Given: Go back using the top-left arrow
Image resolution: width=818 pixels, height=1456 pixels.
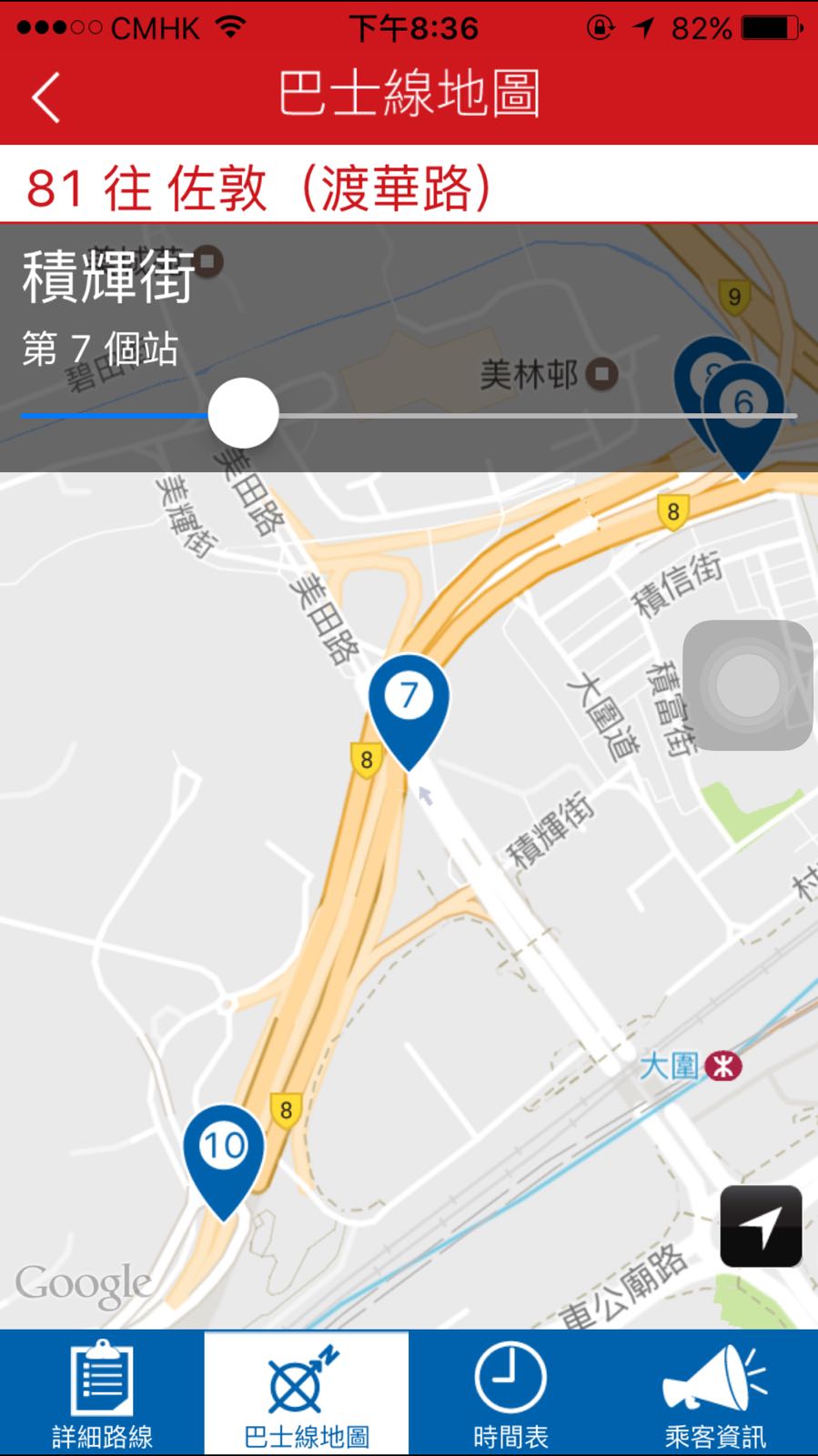Looking at the screenshot, I should [x=45, y=96].
